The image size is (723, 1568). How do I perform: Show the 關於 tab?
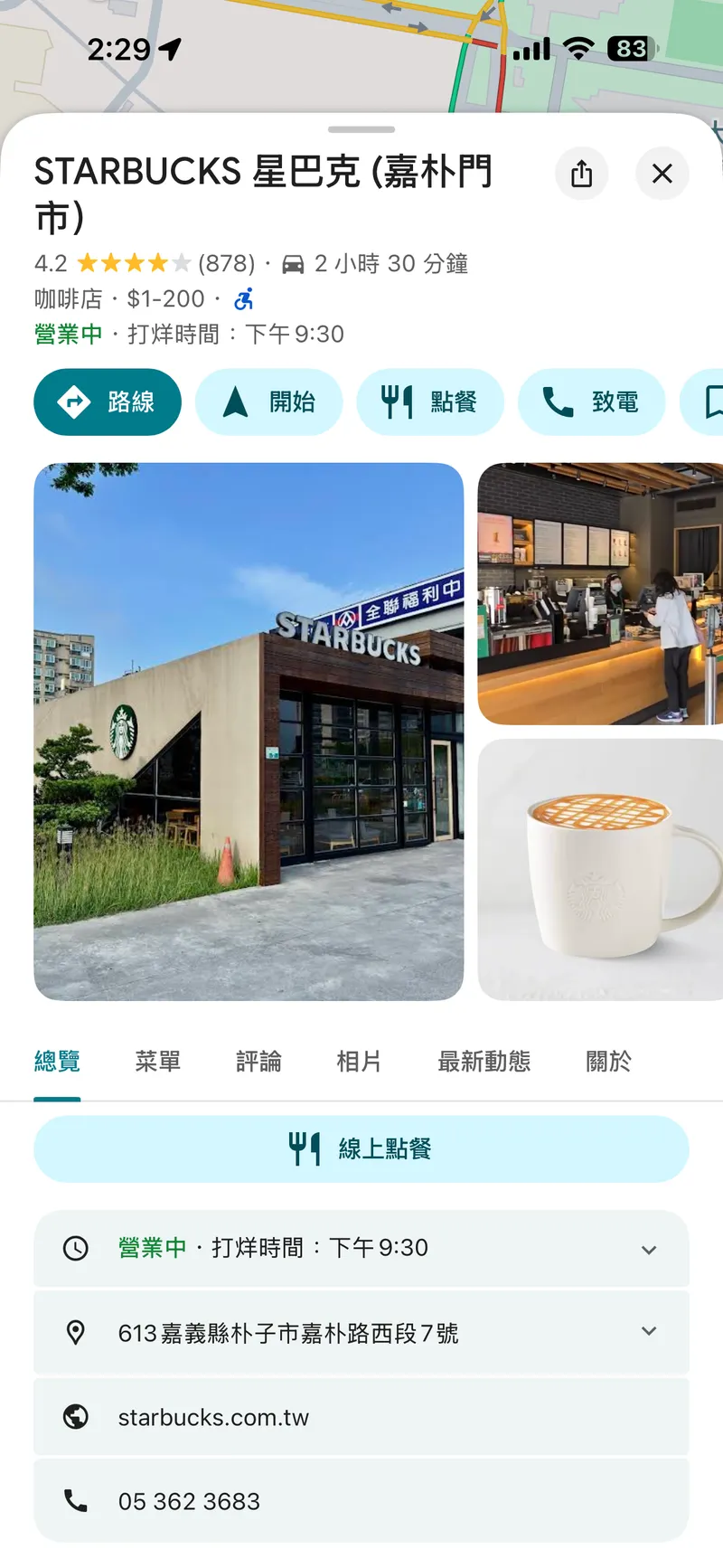coord(608,1061)
